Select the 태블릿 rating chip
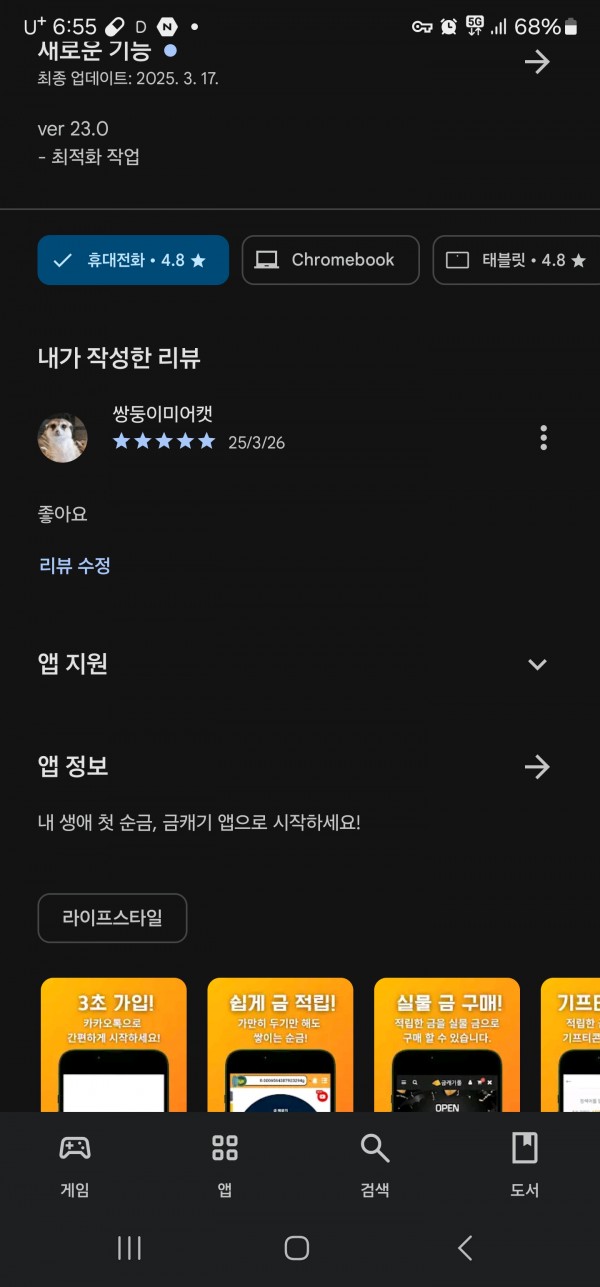Screen dimensions: 600x1287 coord(516,260)
